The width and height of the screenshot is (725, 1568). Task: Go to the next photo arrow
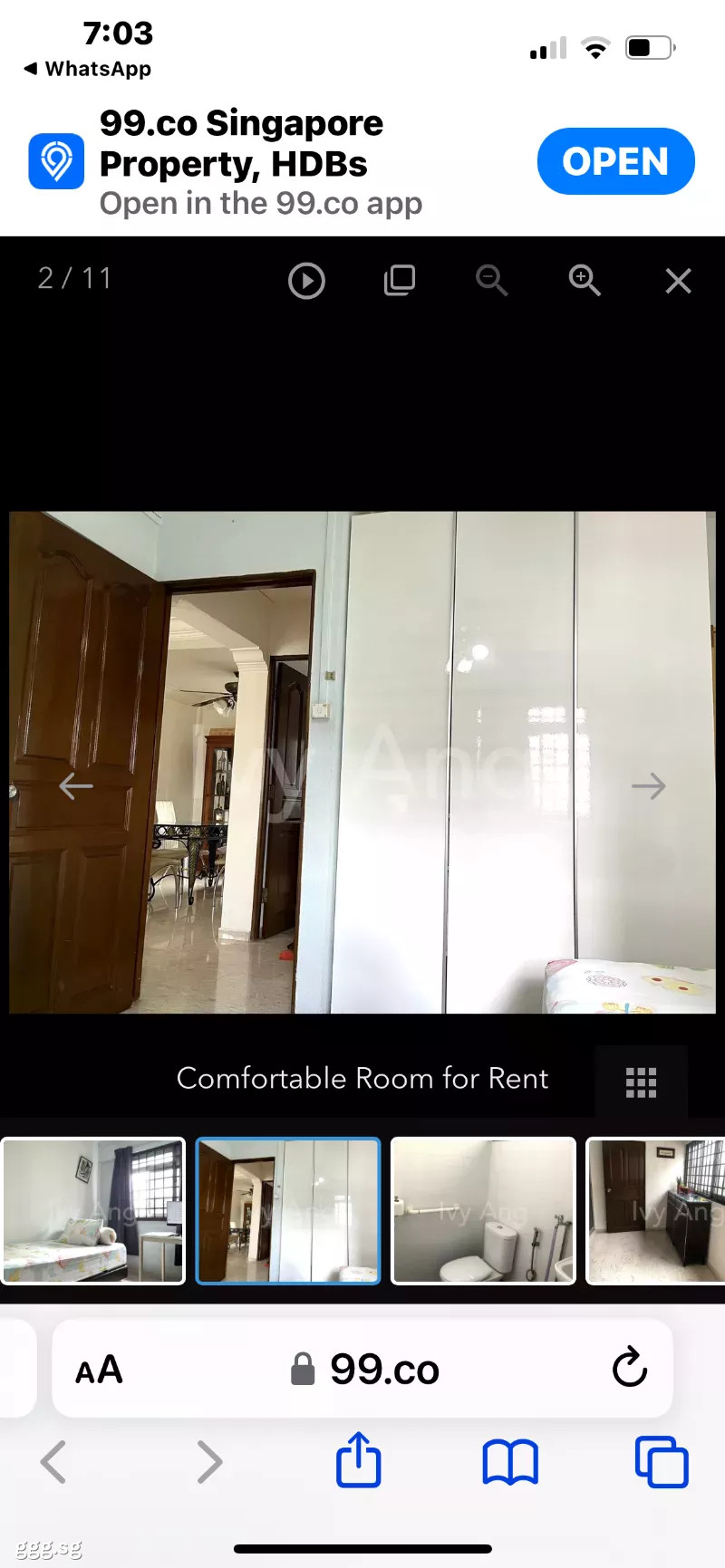[x=649, y=786]
